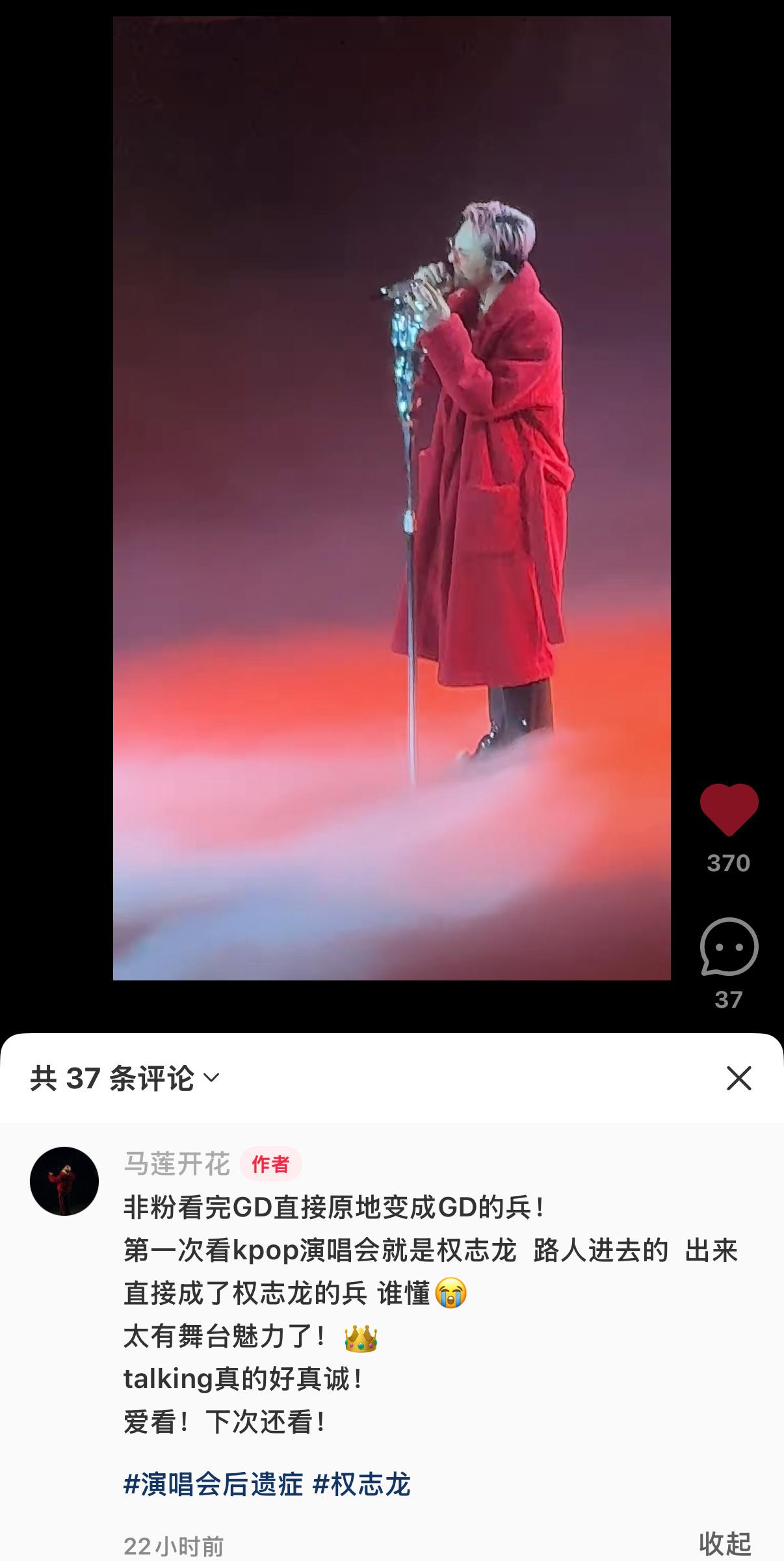Like the post with the heart icon
The image size is (784, 1561).
coord(729,809)
